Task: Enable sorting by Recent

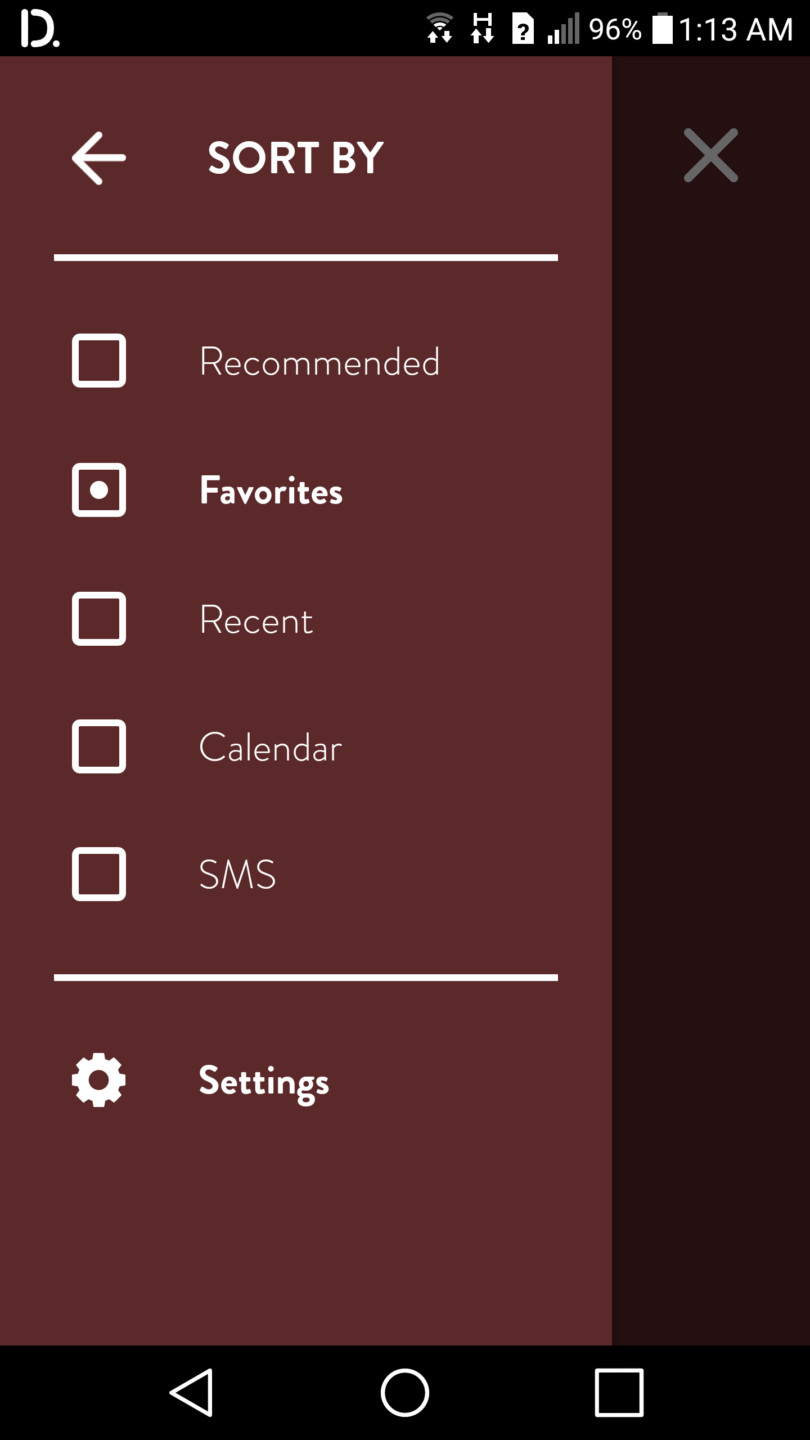Action: tap(99, 618)
